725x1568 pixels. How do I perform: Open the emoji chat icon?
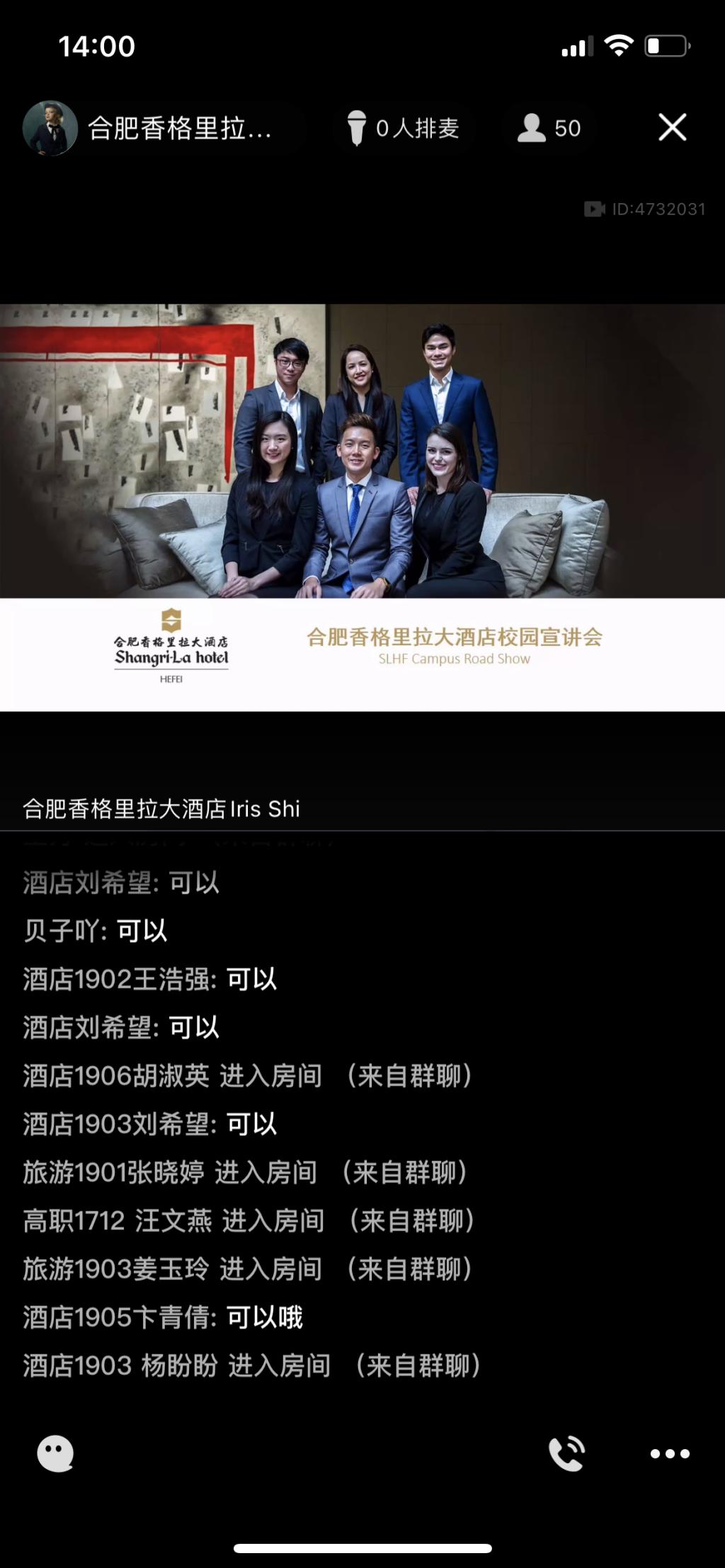coord(55,1453)
